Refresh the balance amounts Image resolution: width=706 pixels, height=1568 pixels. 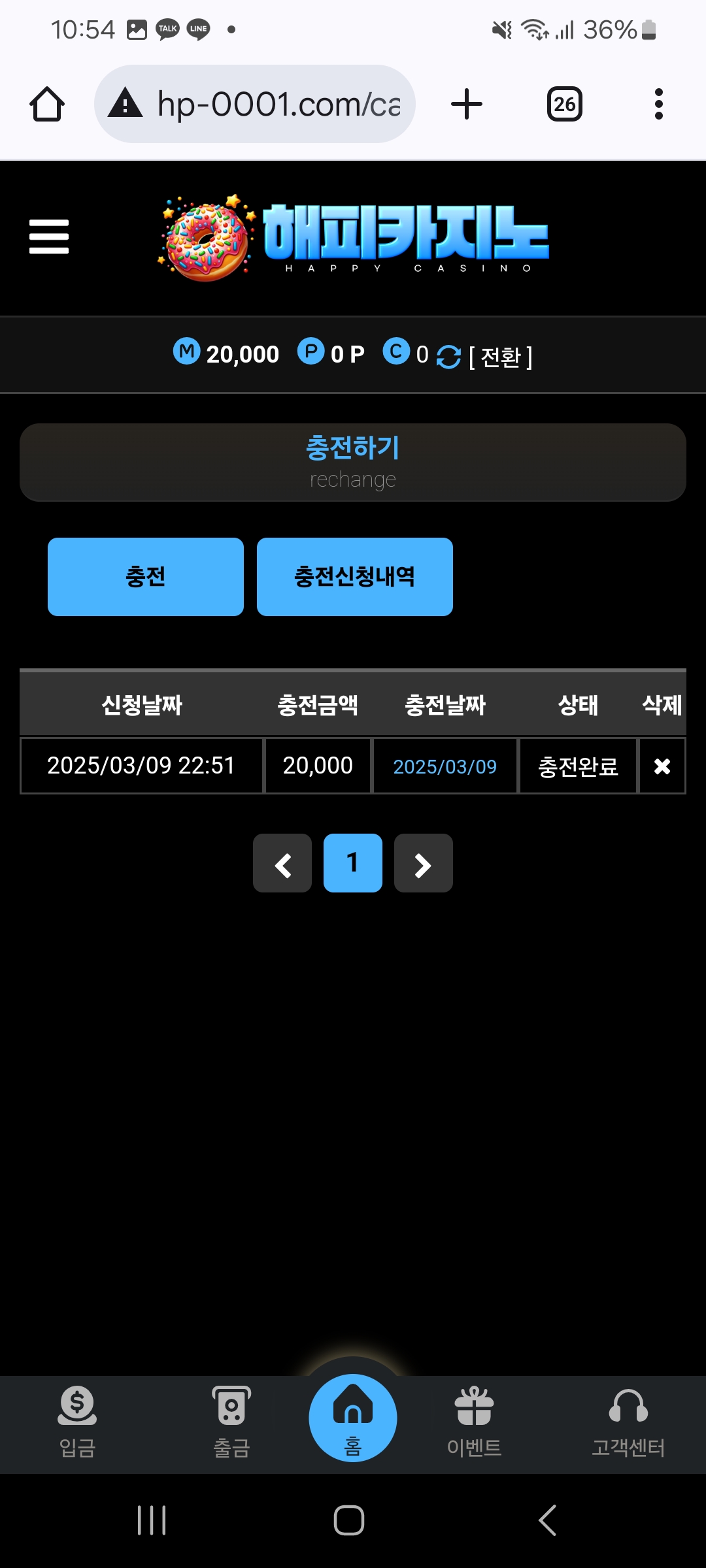[448, 357]
